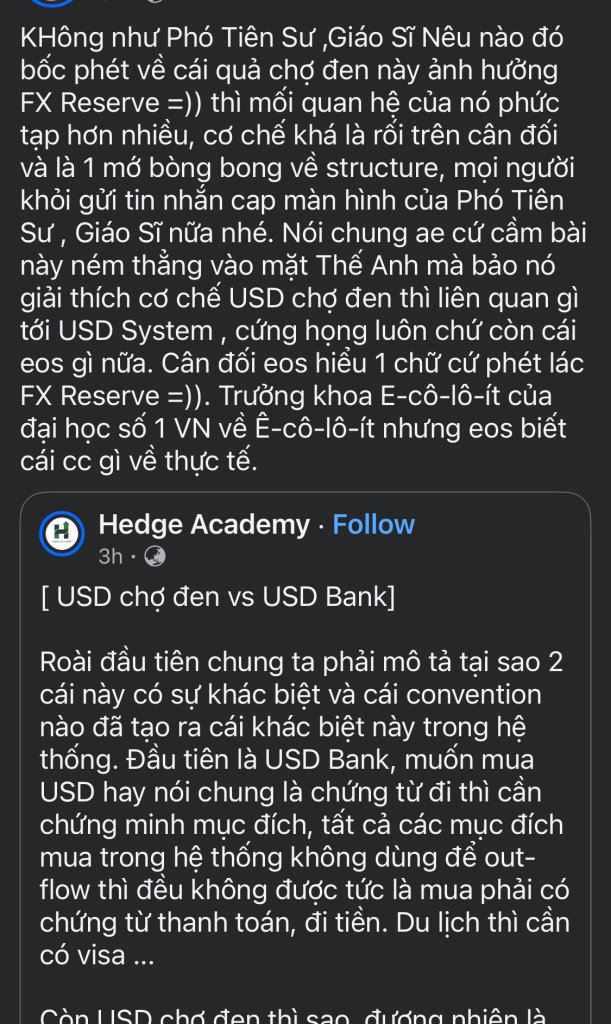
Task: Open the Hedge Academy page name
Action: click(x=204, y=524)
